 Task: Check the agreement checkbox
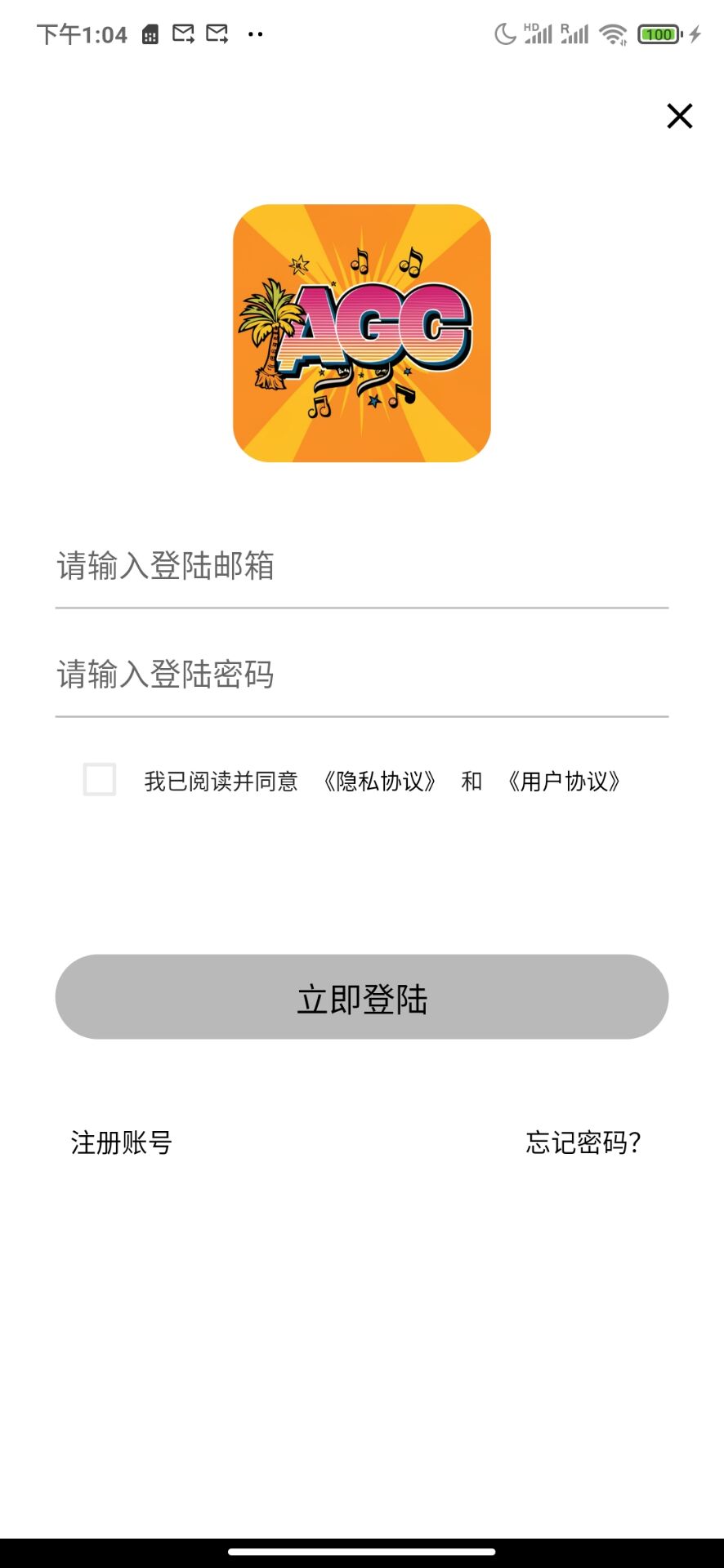(x=100, y=780)
